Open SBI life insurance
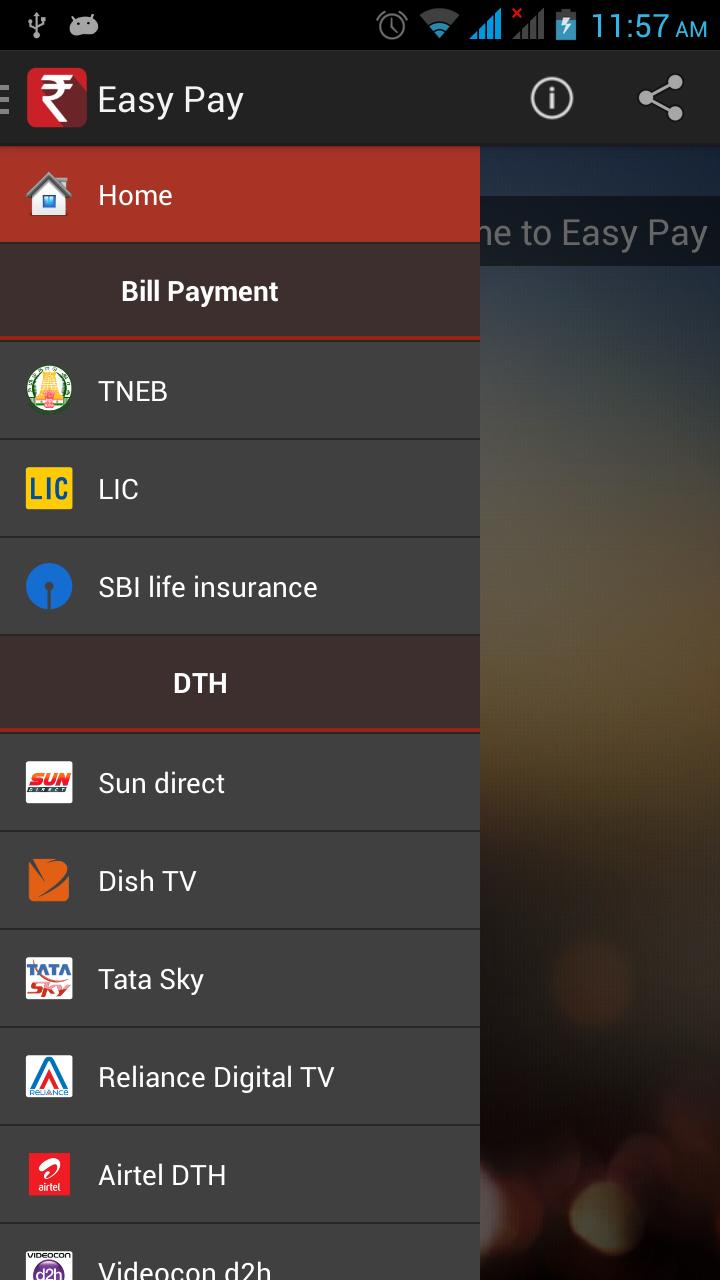This screenshot has width=720, height=1280. point(240,587)
